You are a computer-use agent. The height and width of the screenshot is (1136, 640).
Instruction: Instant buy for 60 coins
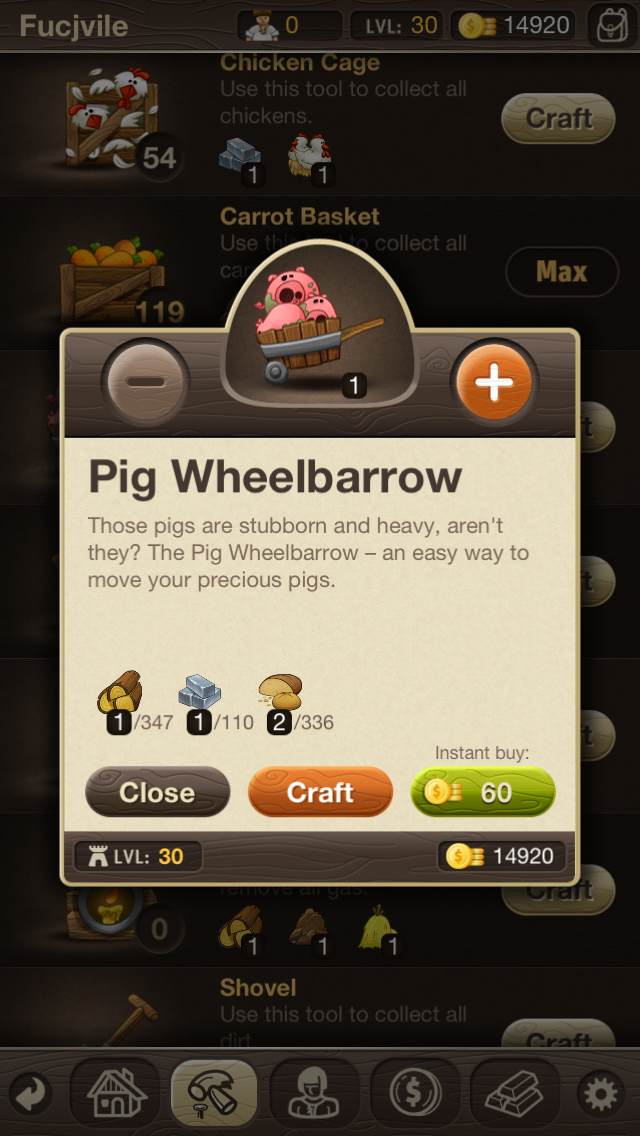pyautogui.click(x=483, y=792)
